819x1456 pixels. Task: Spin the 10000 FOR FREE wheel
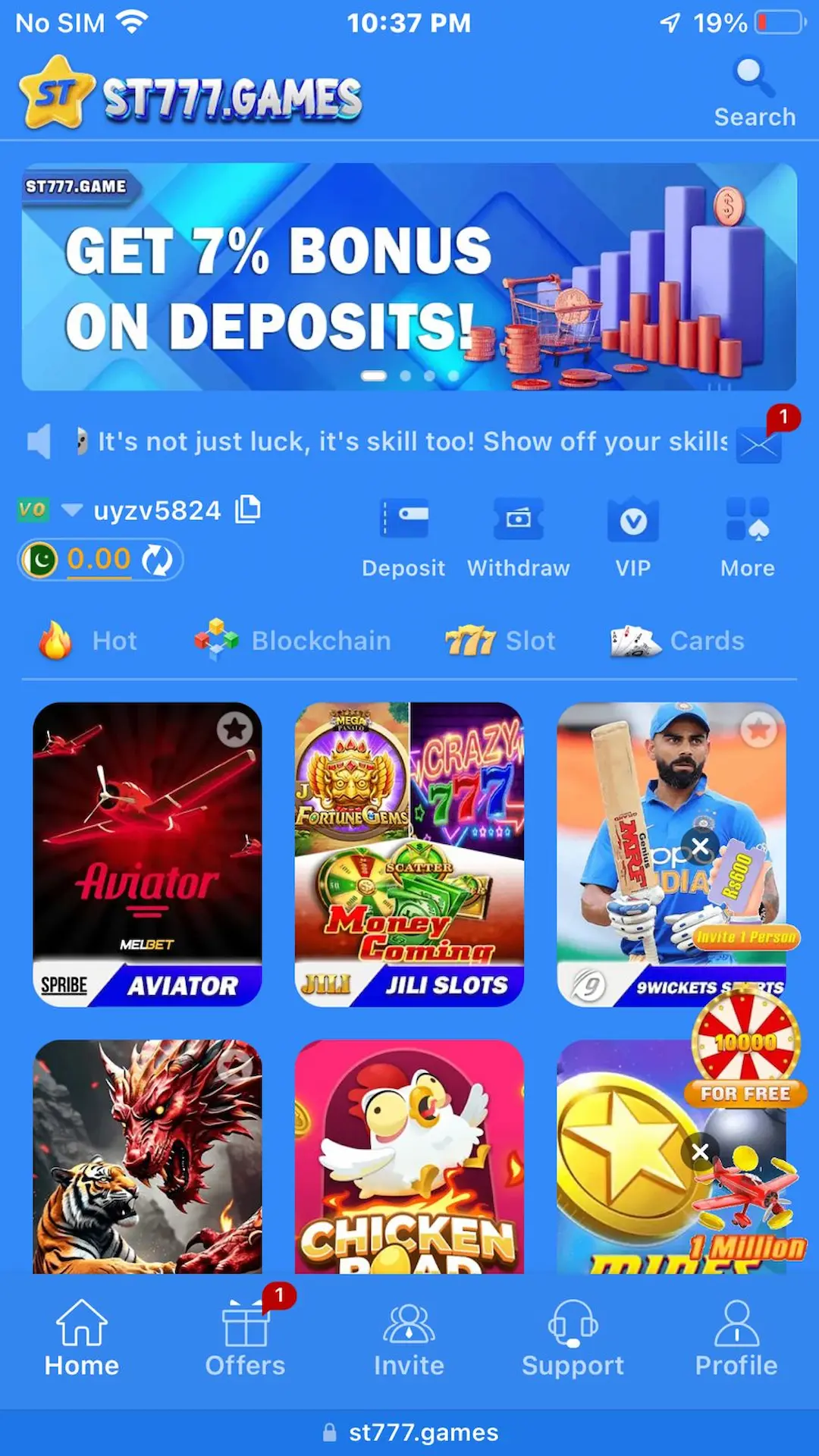[x=744, y=1046]
